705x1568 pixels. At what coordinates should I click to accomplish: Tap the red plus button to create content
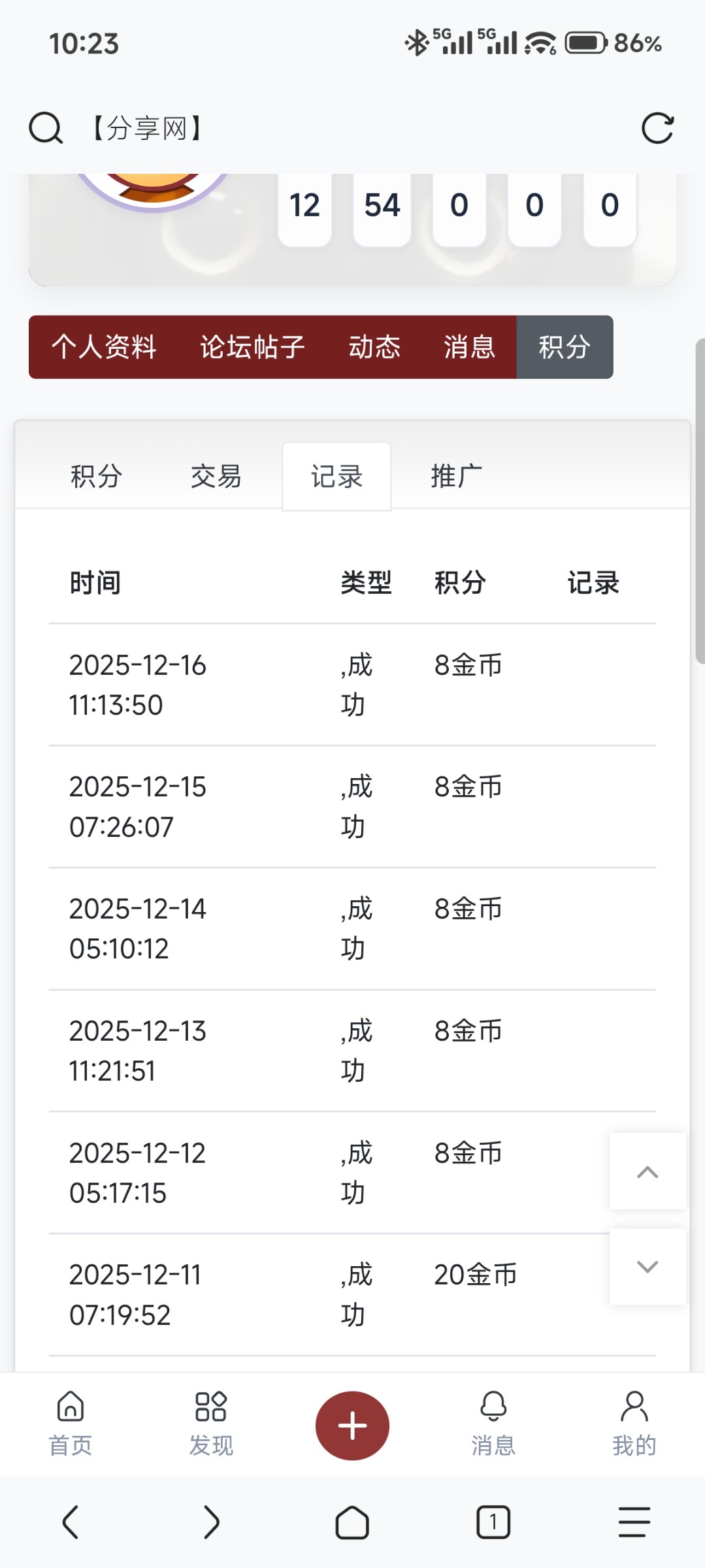click(352, 1426)
